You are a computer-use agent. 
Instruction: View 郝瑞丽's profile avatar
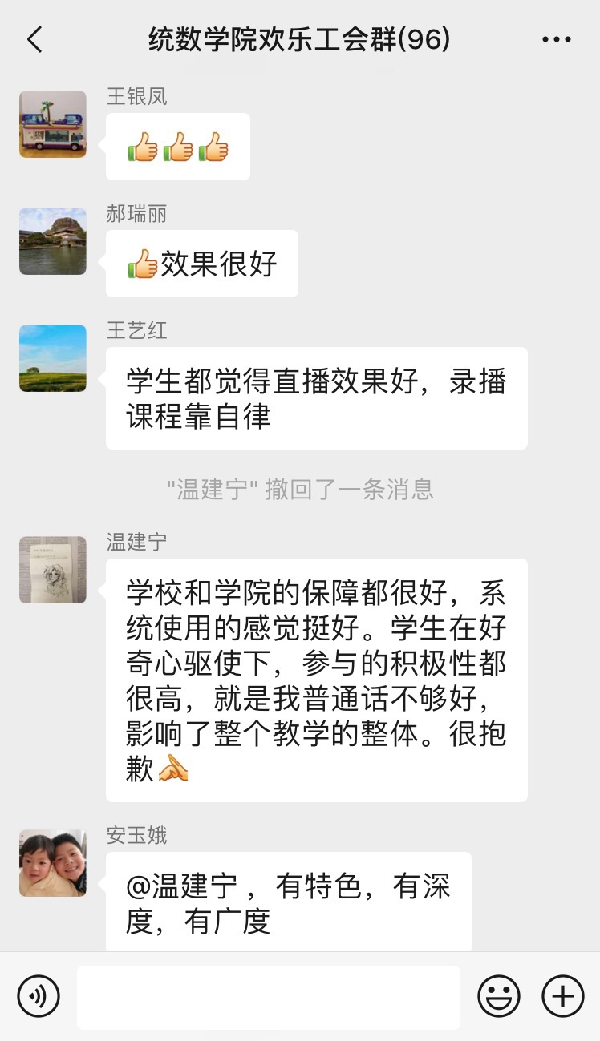53,241
